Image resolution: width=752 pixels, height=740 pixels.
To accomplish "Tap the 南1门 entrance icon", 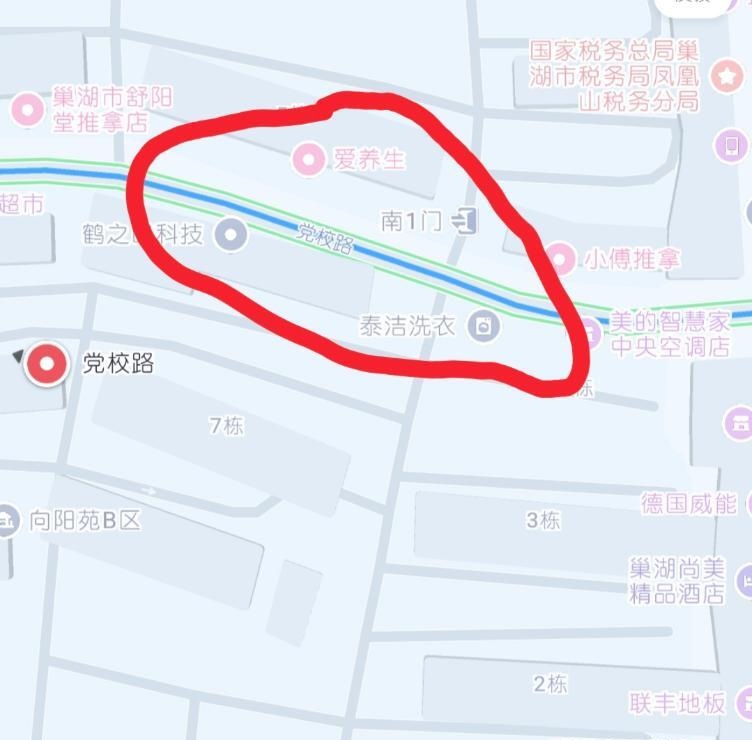I will [x=464, y=220].
